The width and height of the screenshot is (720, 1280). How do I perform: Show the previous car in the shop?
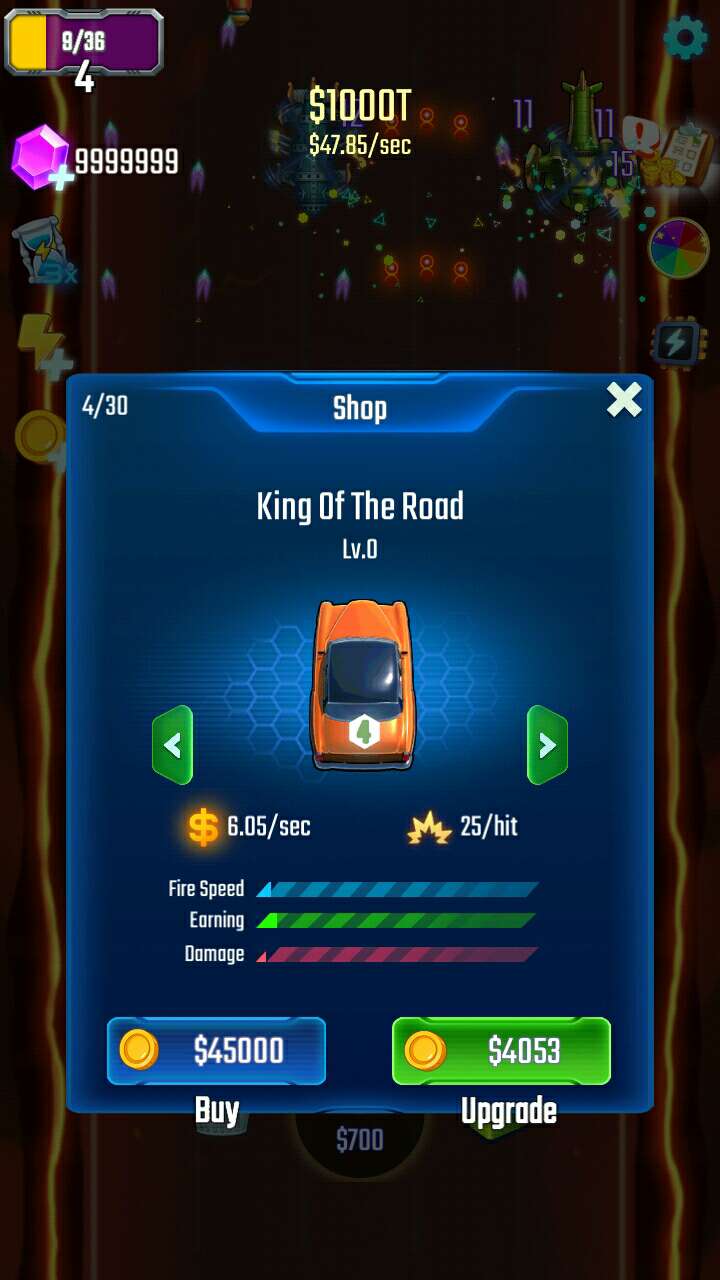[x=172, y=745]
